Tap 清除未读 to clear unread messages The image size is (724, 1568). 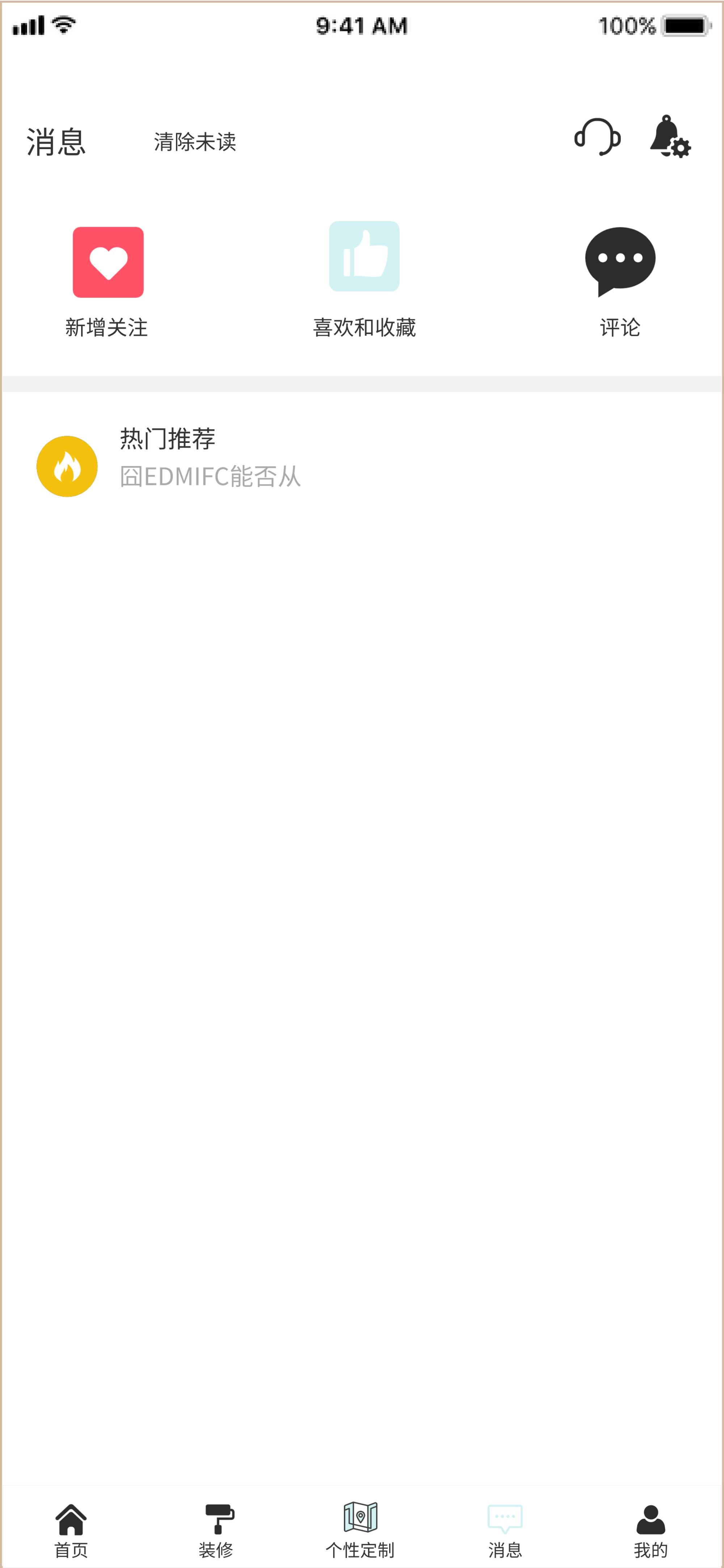pos(195,142)
